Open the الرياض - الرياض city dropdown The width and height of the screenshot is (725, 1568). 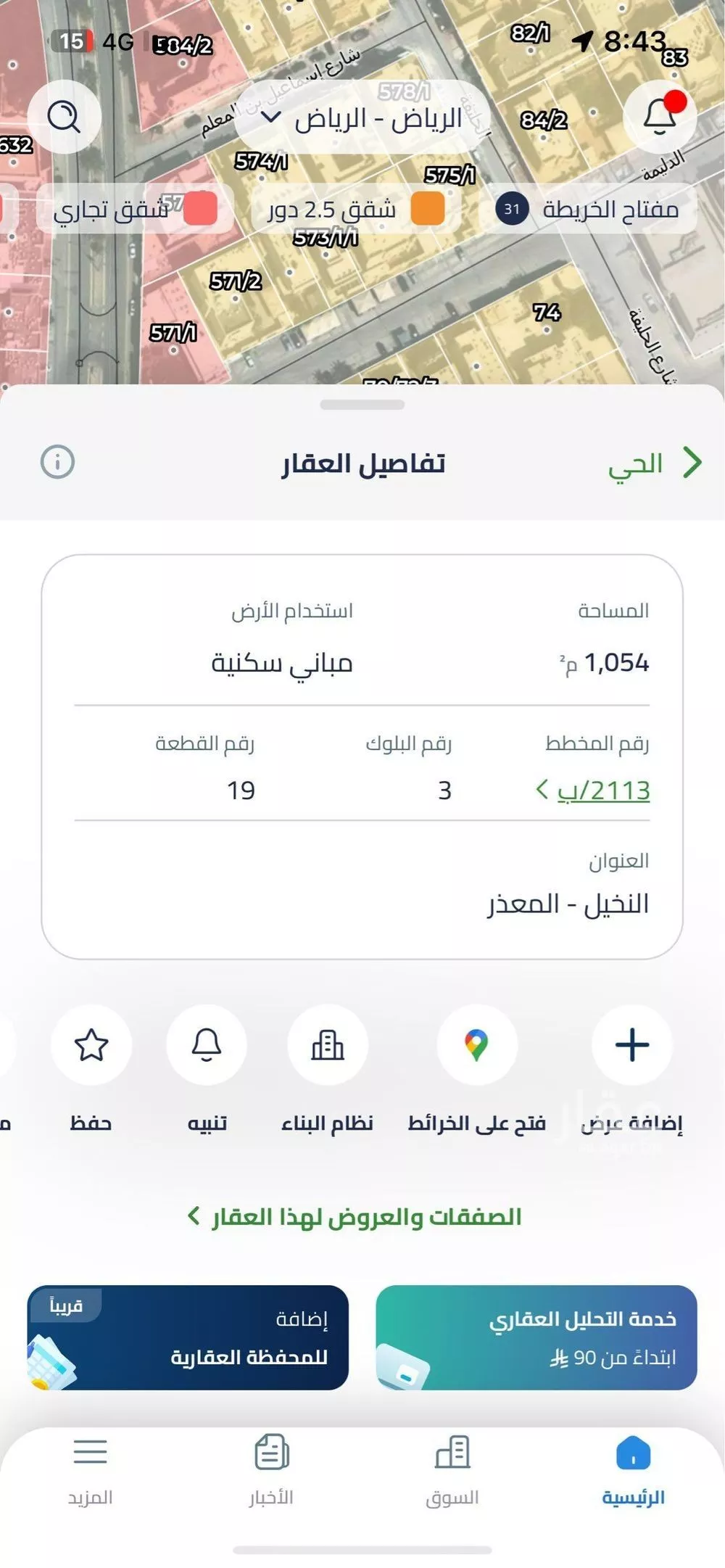(362, 117)
